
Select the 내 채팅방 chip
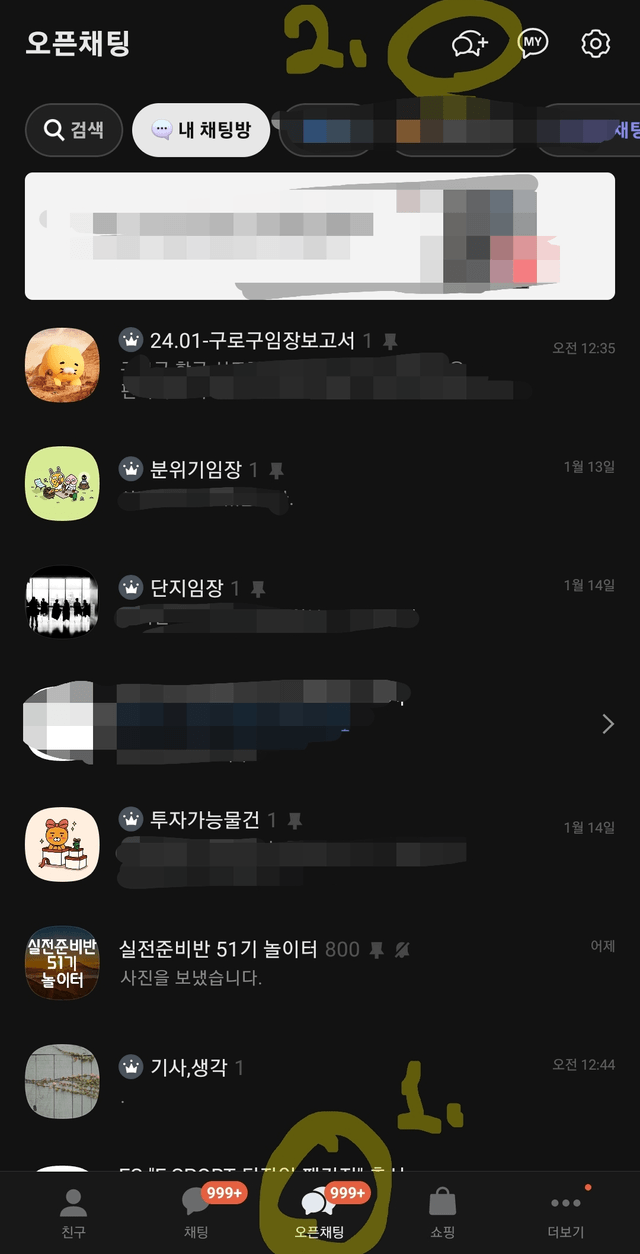click(201, 130)
